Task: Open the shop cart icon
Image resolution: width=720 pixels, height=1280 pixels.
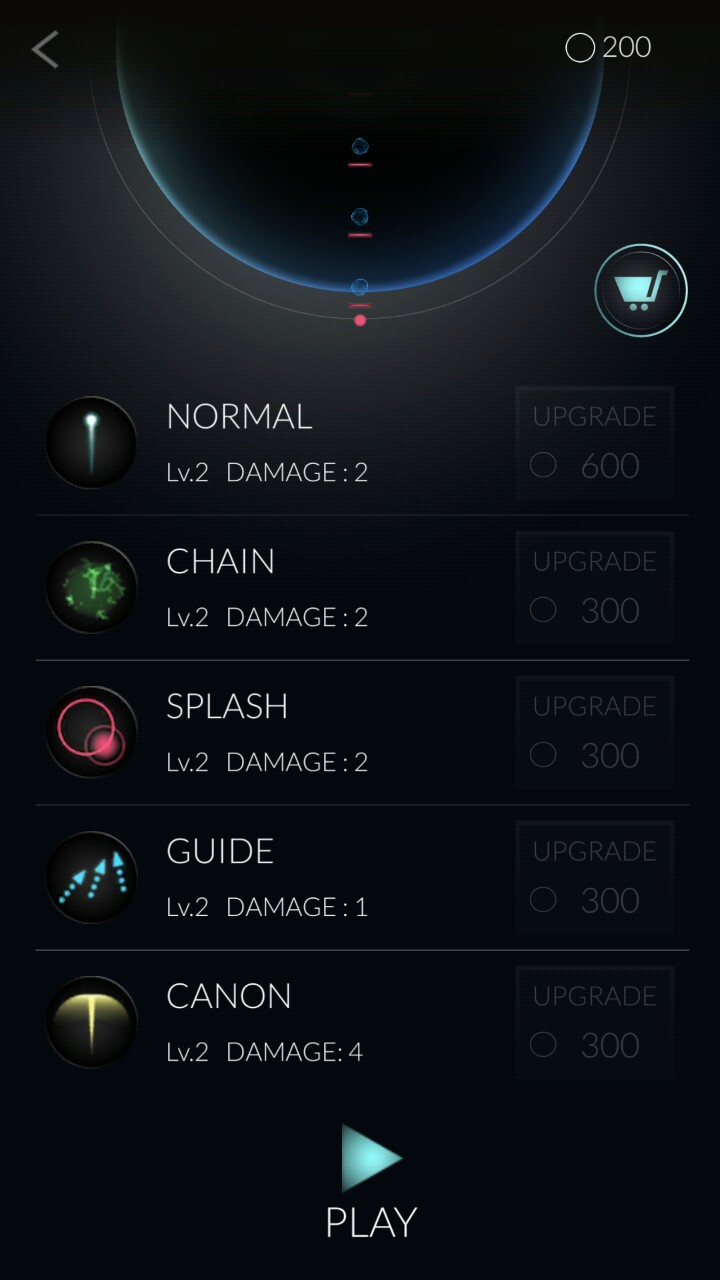Action: pos(641,291)
